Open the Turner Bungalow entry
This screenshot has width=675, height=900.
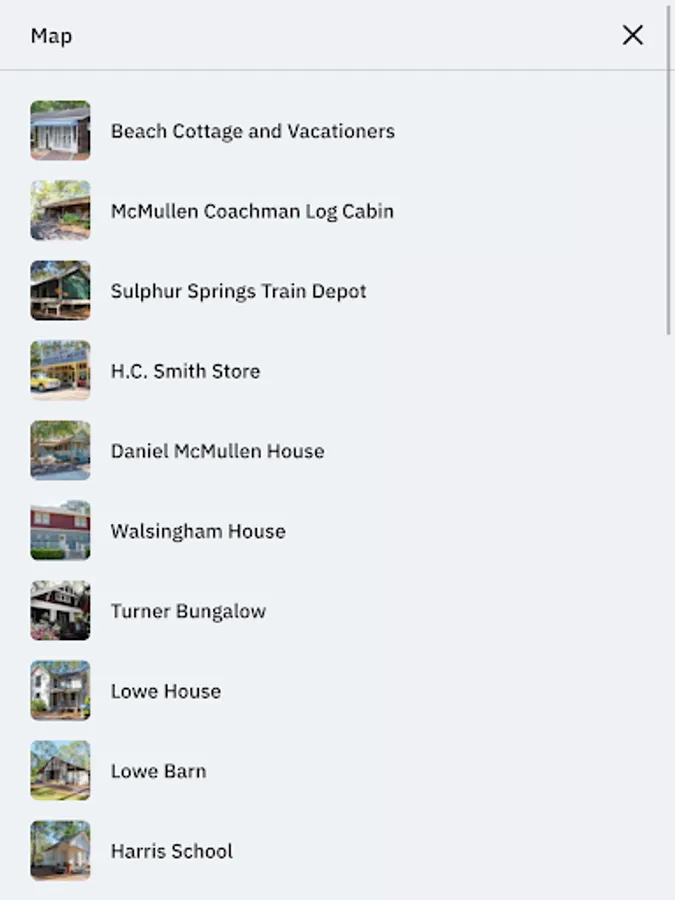(x=338, y=611)
